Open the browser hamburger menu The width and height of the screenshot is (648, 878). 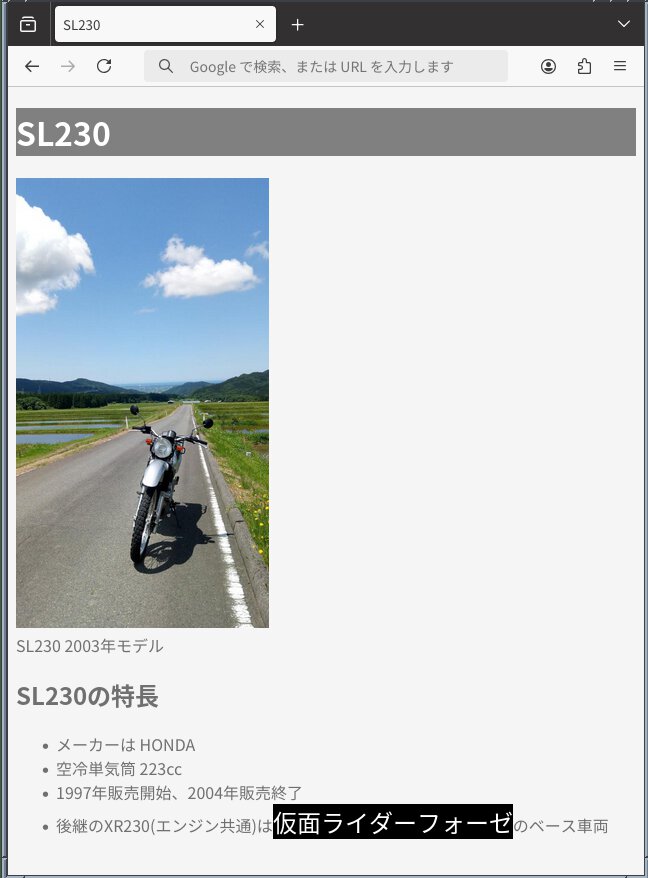click(x=620, y=66)
